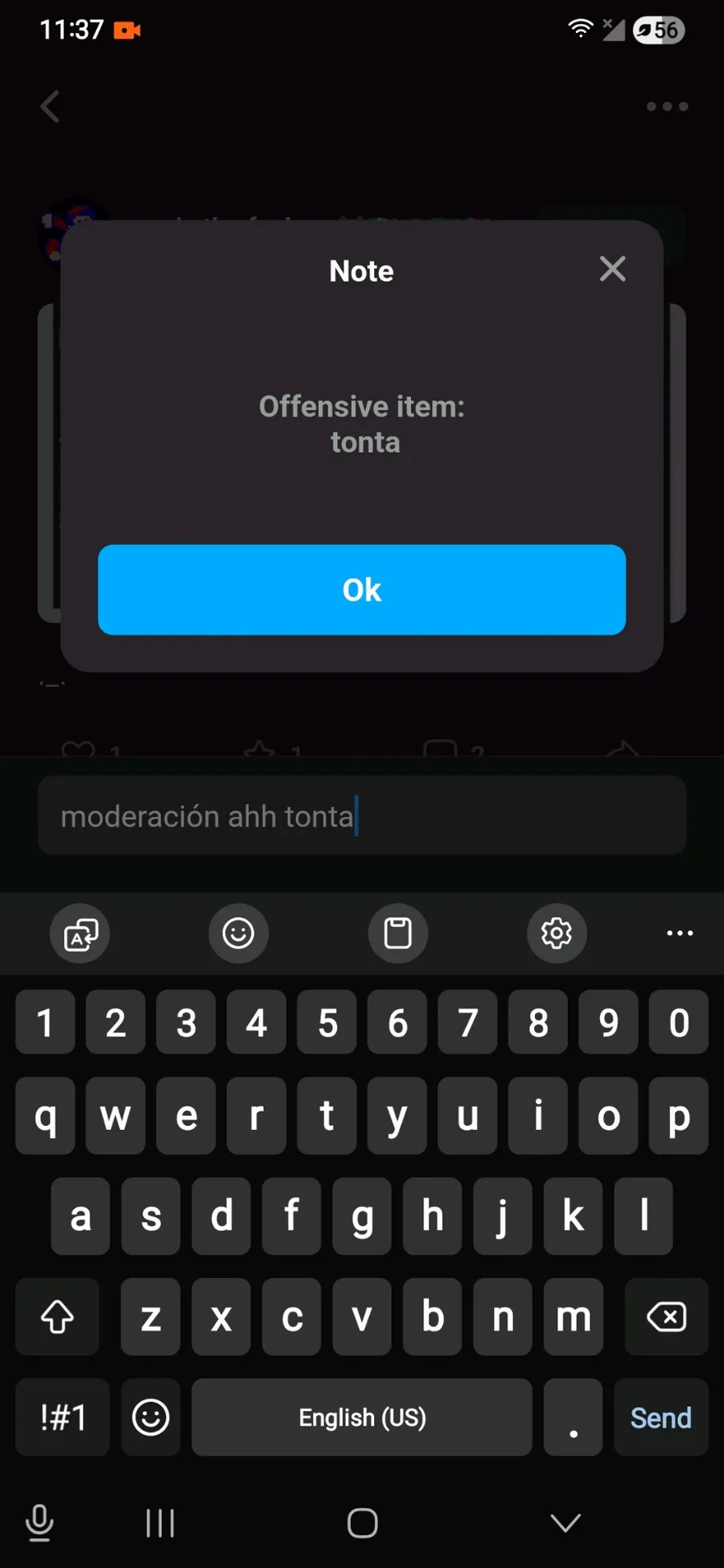Tap the English (US) space bar

362,1418
